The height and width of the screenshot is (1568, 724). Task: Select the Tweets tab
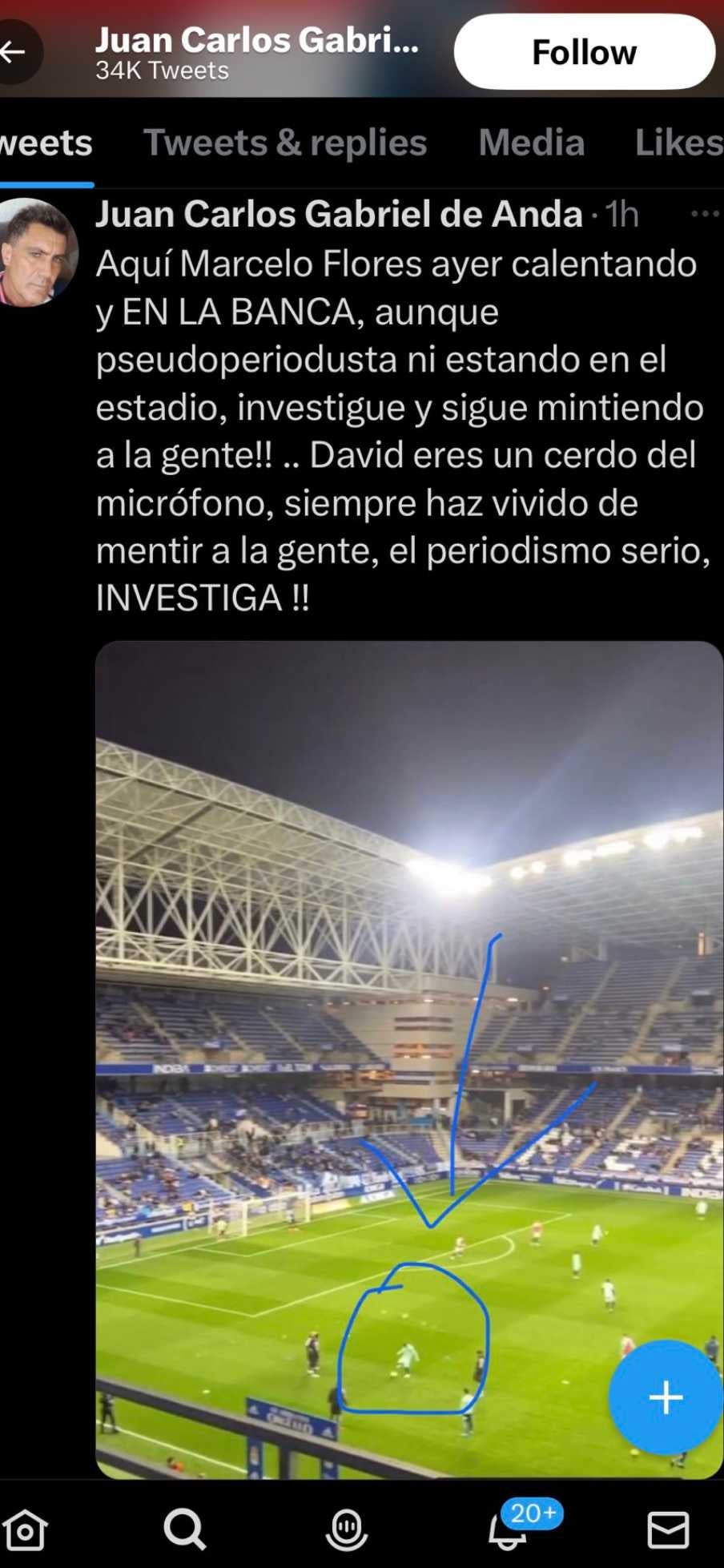coord(46,143)
